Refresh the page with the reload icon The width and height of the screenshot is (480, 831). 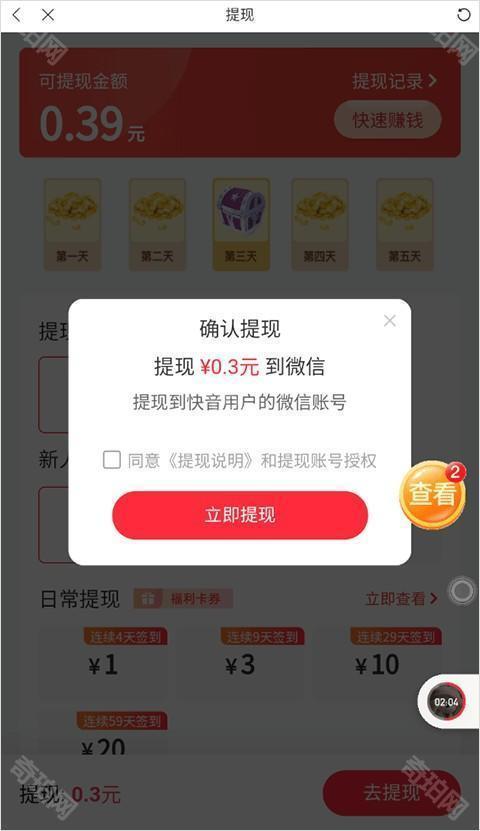coord(464,15)
